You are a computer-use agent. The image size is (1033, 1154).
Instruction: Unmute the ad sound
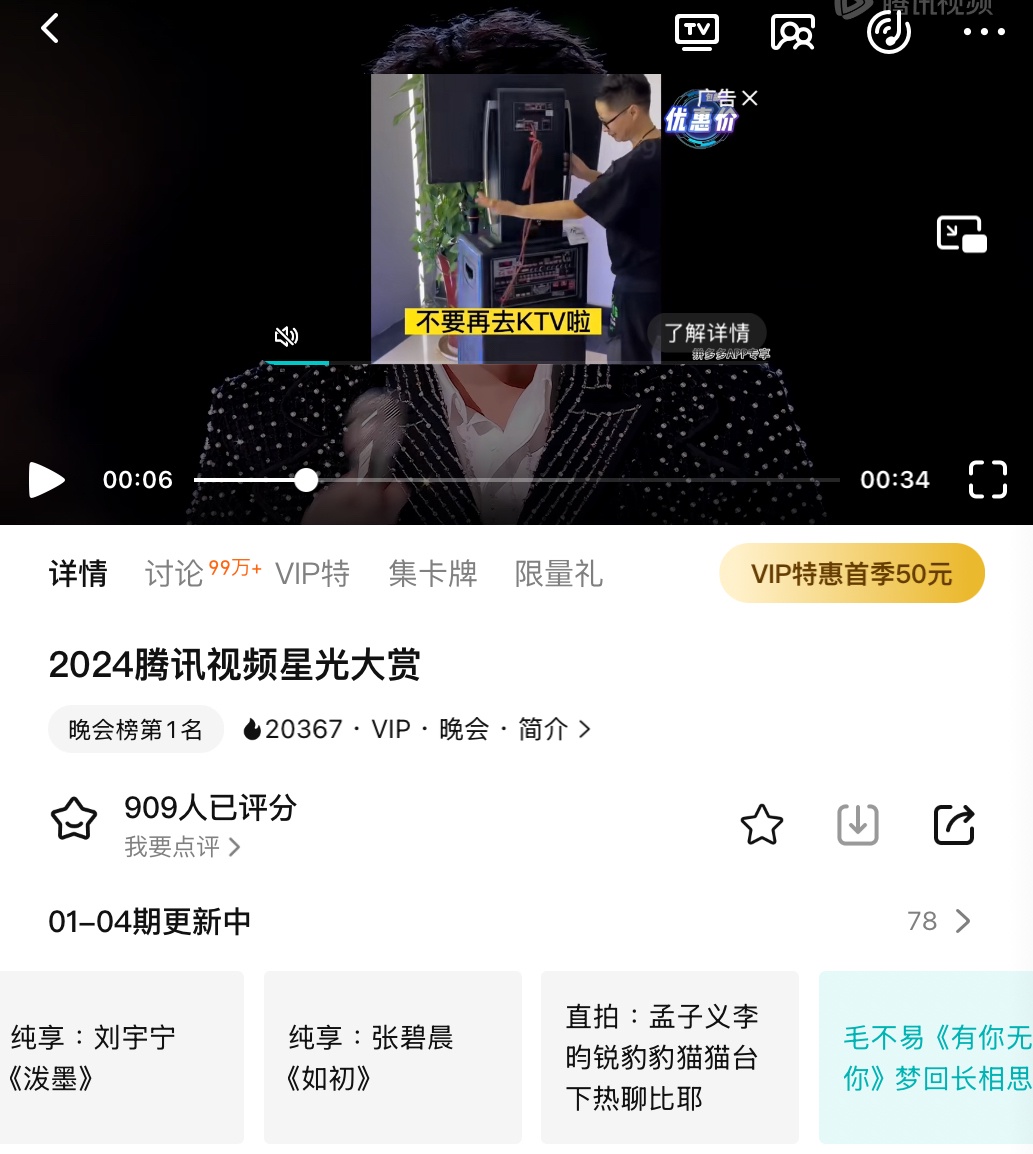coord(287,335)
